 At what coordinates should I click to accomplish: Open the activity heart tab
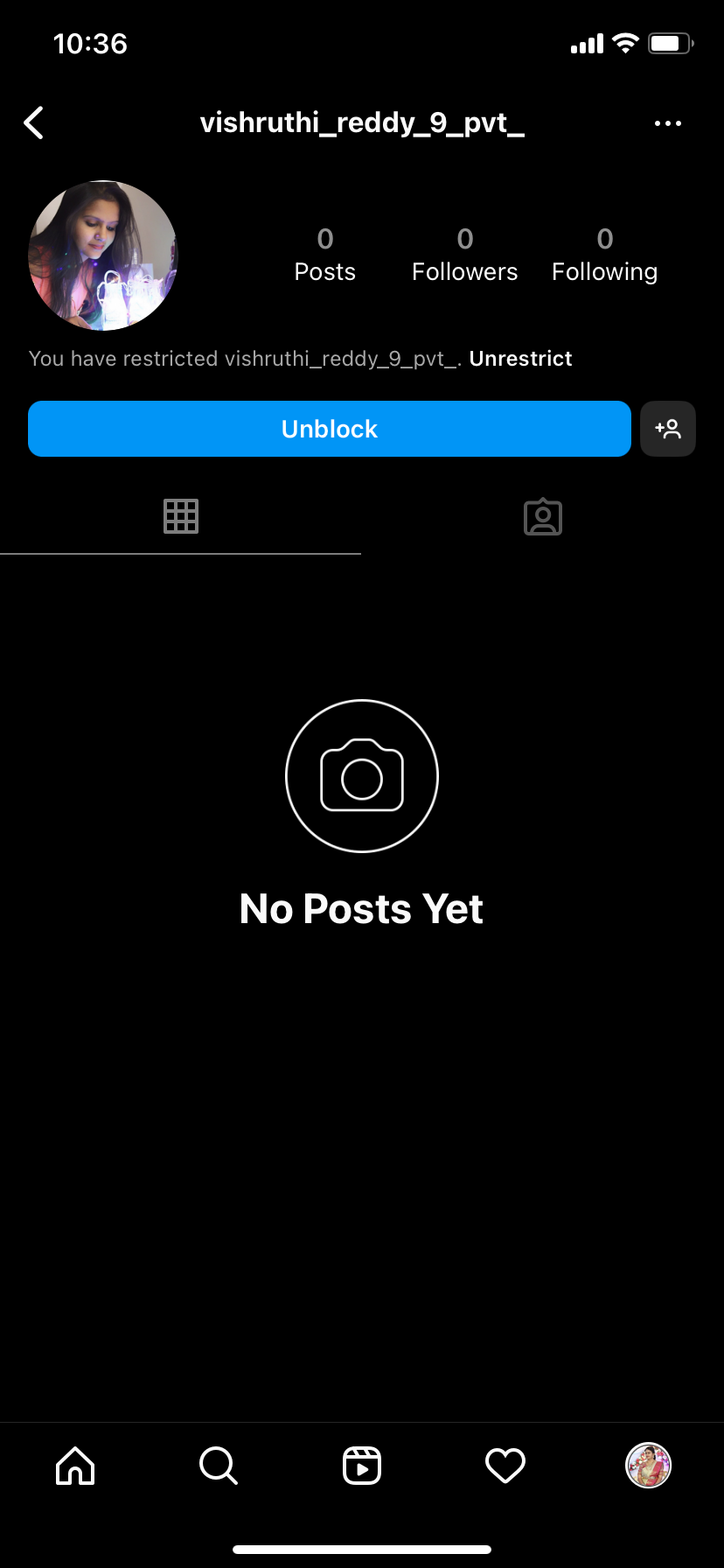(505, 1466)
